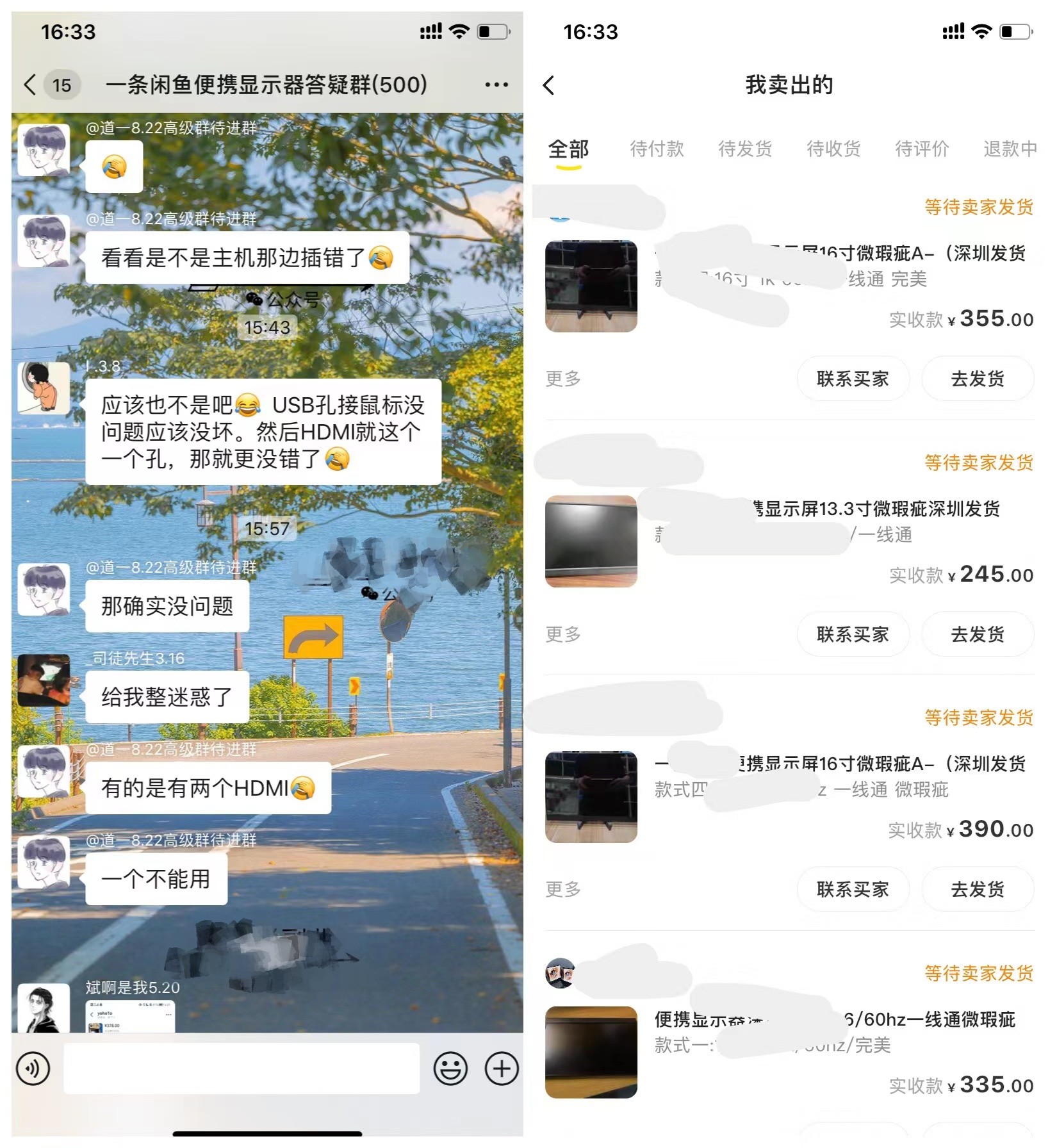The image size is (1057, 1148).
Task: Go back from the 我卖出的 page
Action: [x=549, y=85]
